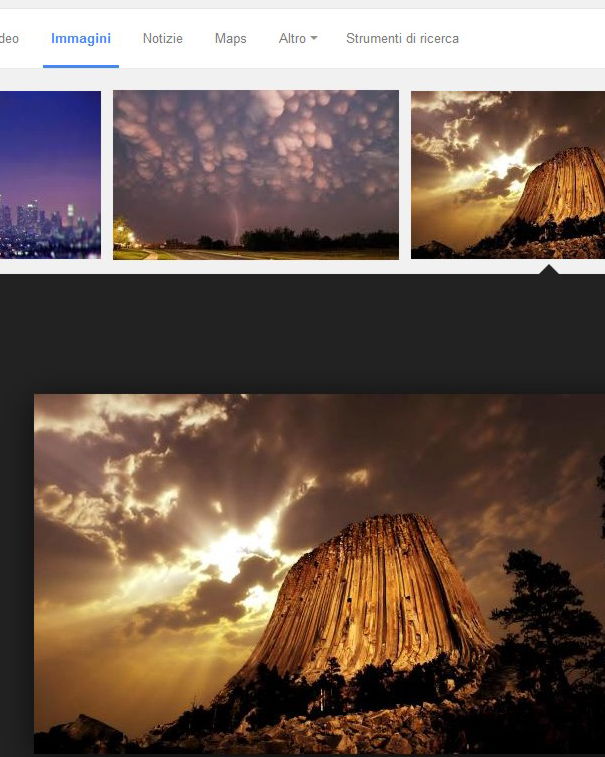This screenshot has width=605, height=757.
Task: Open the Notizie tab
Action: point(163,39)
